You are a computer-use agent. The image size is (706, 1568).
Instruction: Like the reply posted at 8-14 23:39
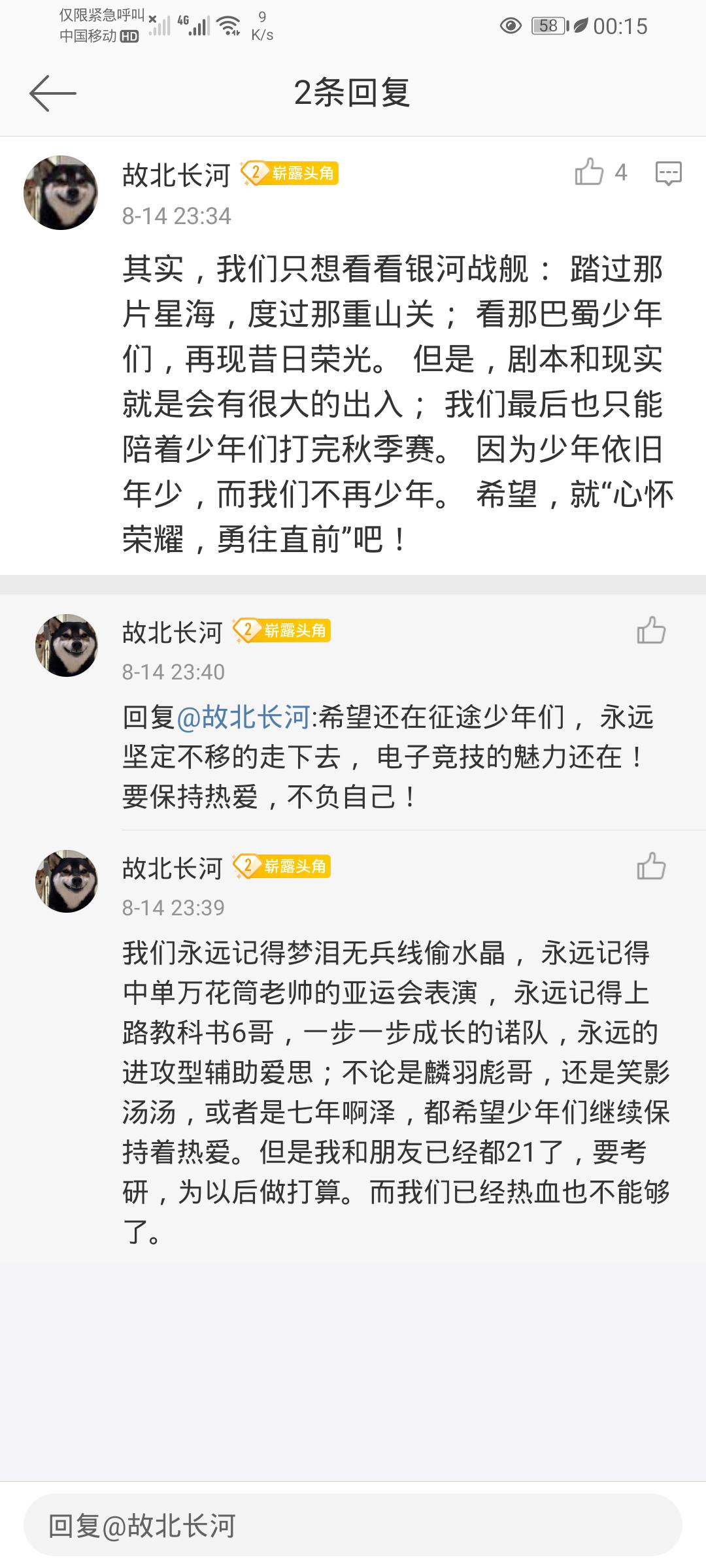[651, 867]
